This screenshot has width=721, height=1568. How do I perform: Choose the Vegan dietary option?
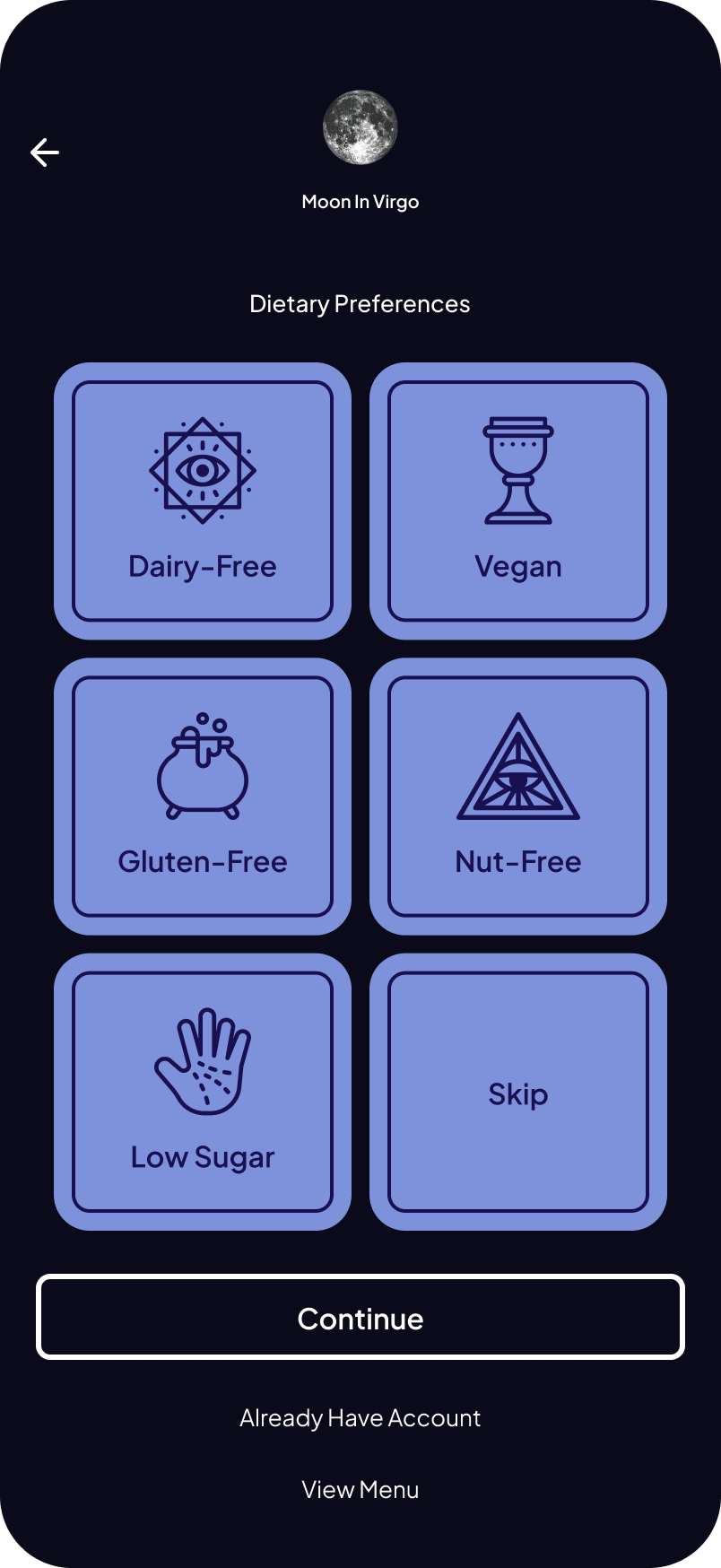518,501
